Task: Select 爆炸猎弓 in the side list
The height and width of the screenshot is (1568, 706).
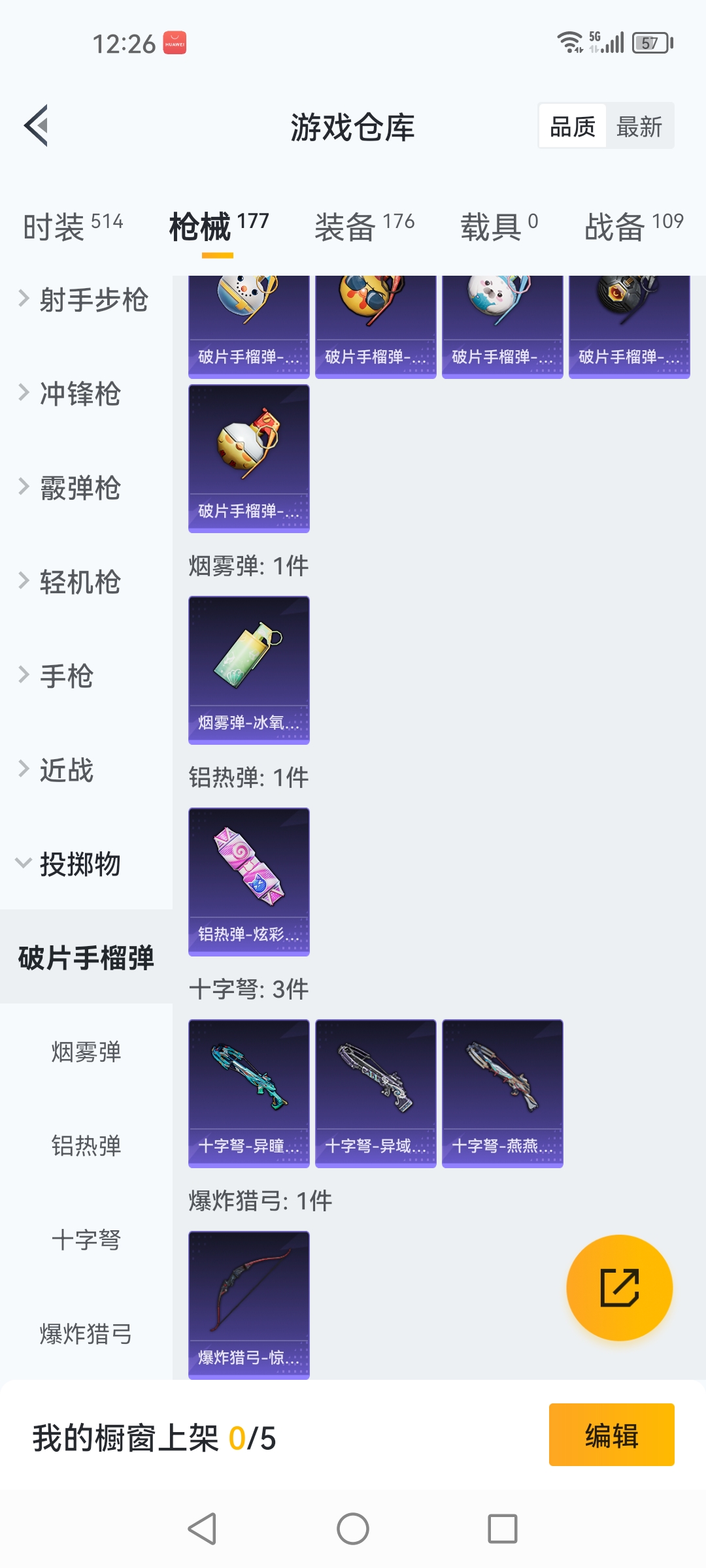Action: point(86,1334)
